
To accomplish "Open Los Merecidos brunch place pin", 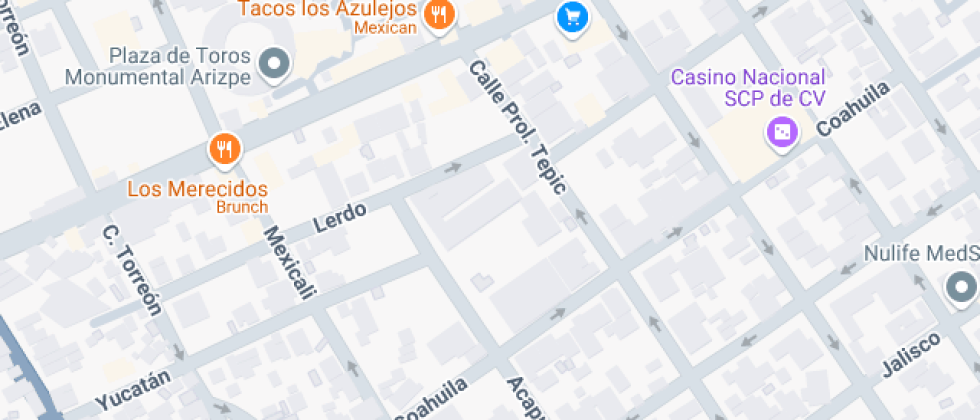I will (x=225, y=150).
